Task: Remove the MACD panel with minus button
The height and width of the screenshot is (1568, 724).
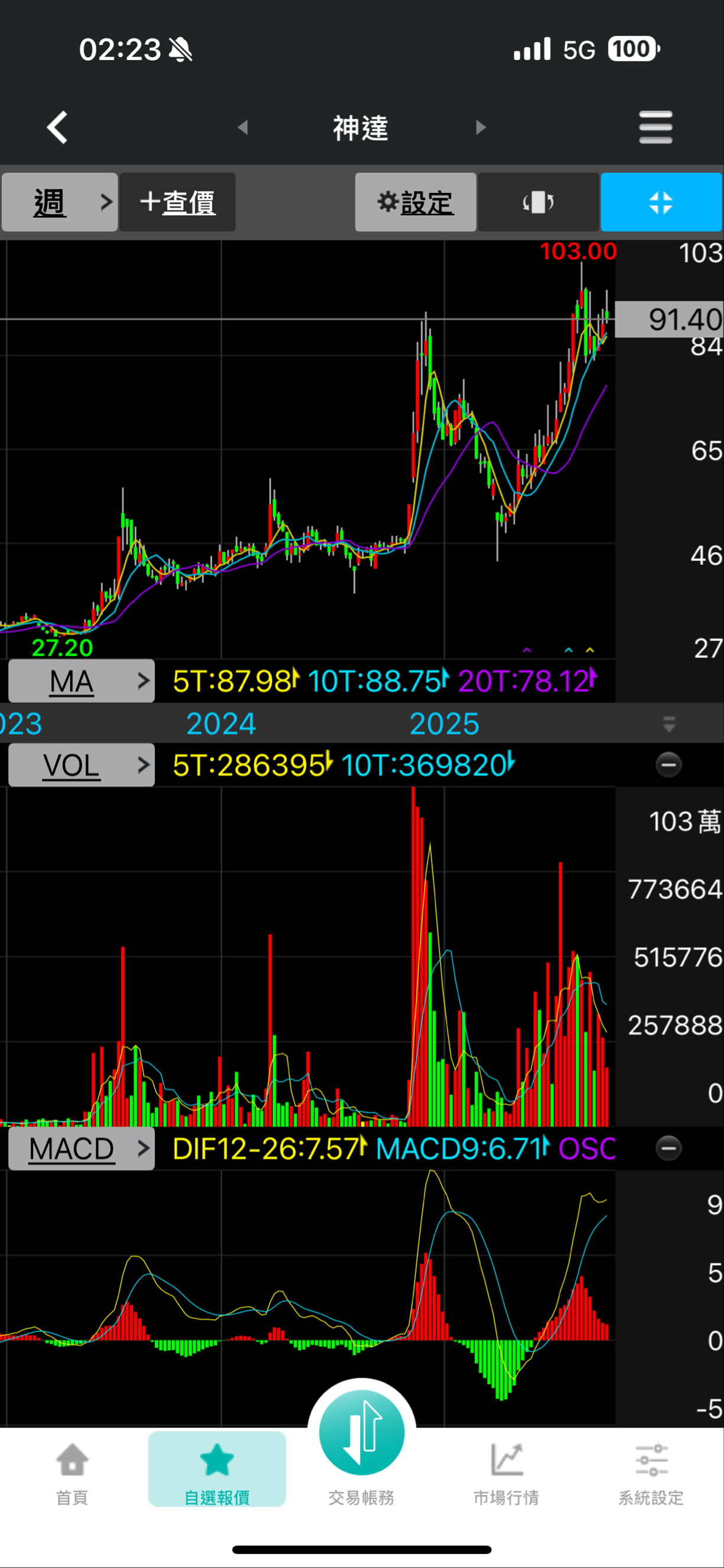Action: 668,1148
